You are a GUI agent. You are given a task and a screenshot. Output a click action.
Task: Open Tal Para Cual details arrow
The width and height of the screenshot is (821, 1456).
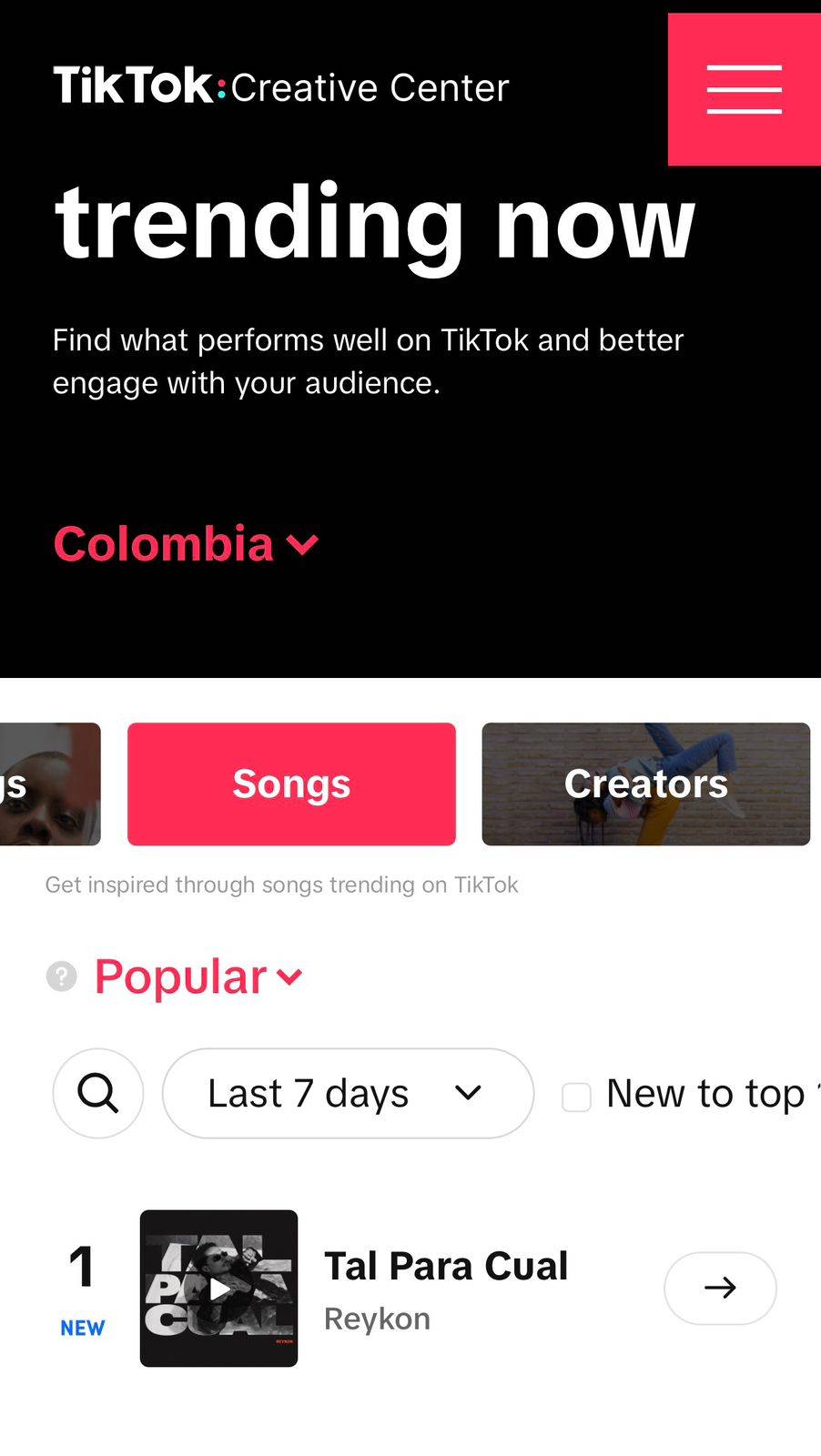[x=720, y=1288]
